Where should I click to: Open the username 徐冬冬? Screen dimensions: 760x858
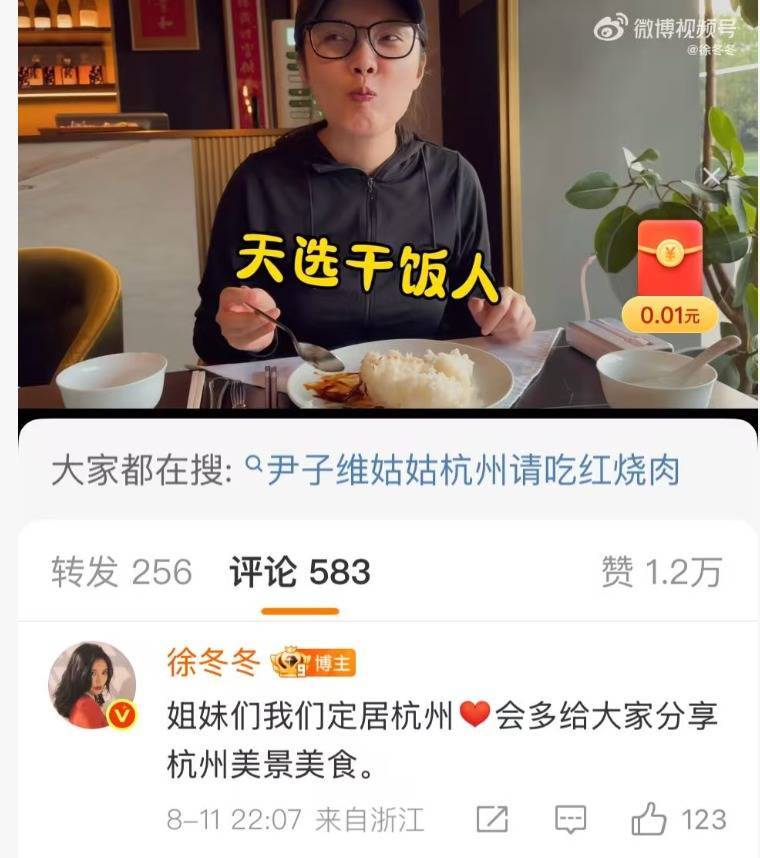pyautogui.click(x=213, y=663)
